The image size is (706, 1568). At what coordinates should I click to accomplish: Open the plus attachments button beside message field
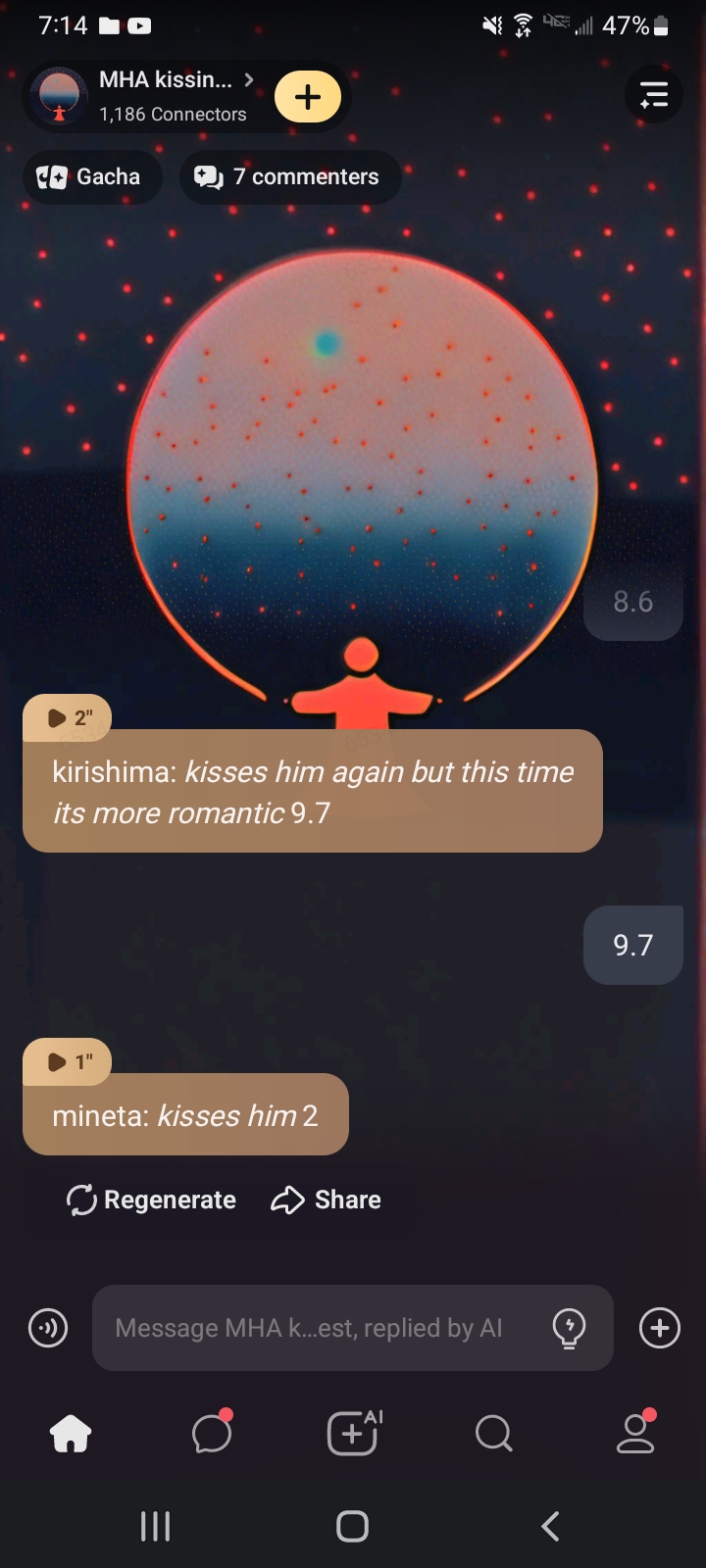pos(659,1328)
